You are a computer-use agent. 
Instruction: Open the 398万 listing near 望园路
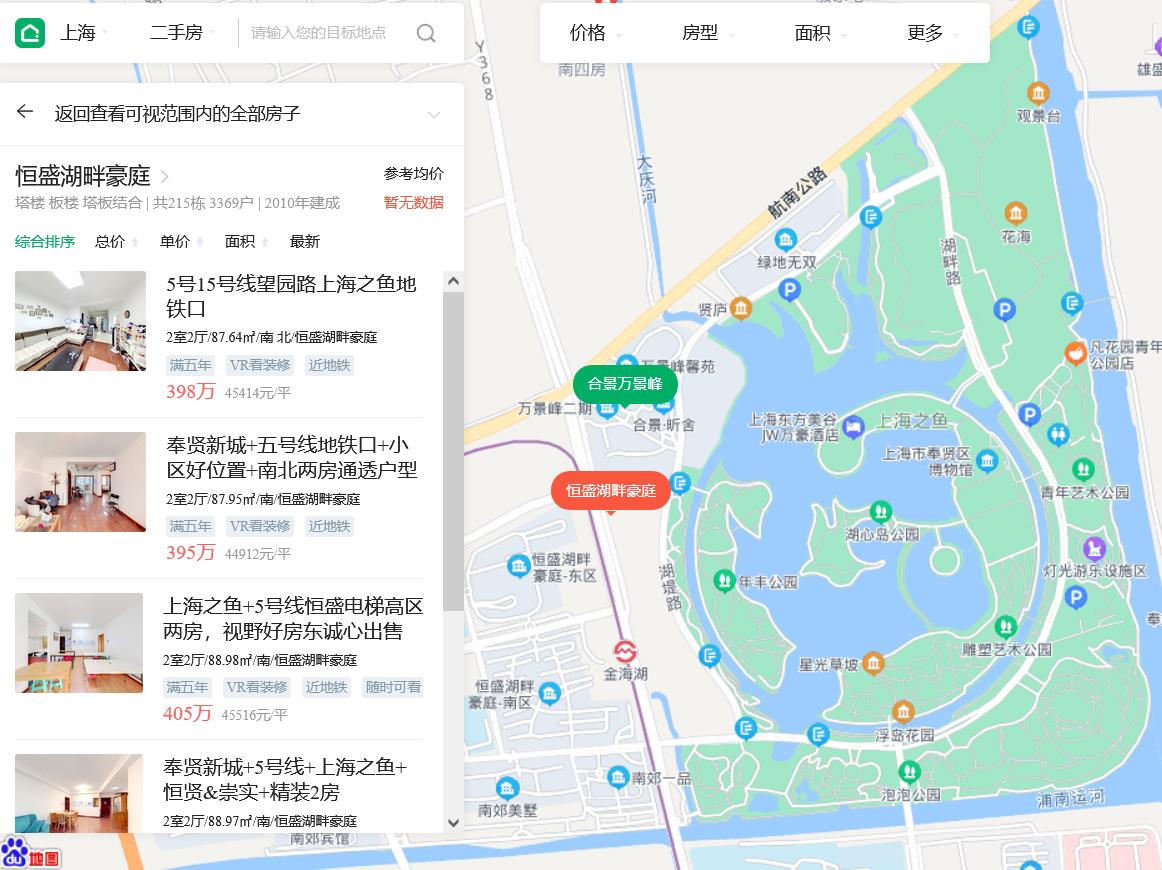(x=290, y=296)
